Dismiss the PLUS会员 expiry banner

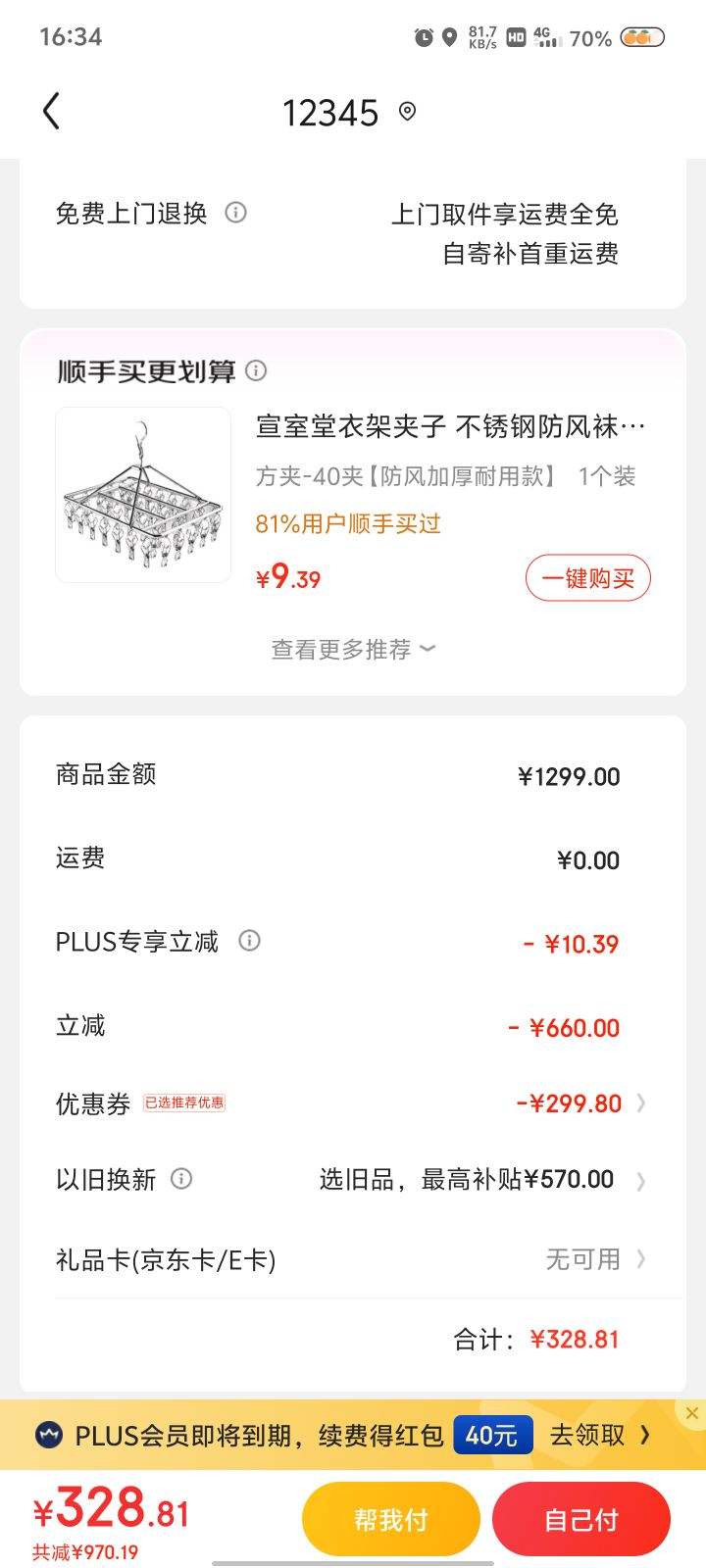click(692, 1412)
